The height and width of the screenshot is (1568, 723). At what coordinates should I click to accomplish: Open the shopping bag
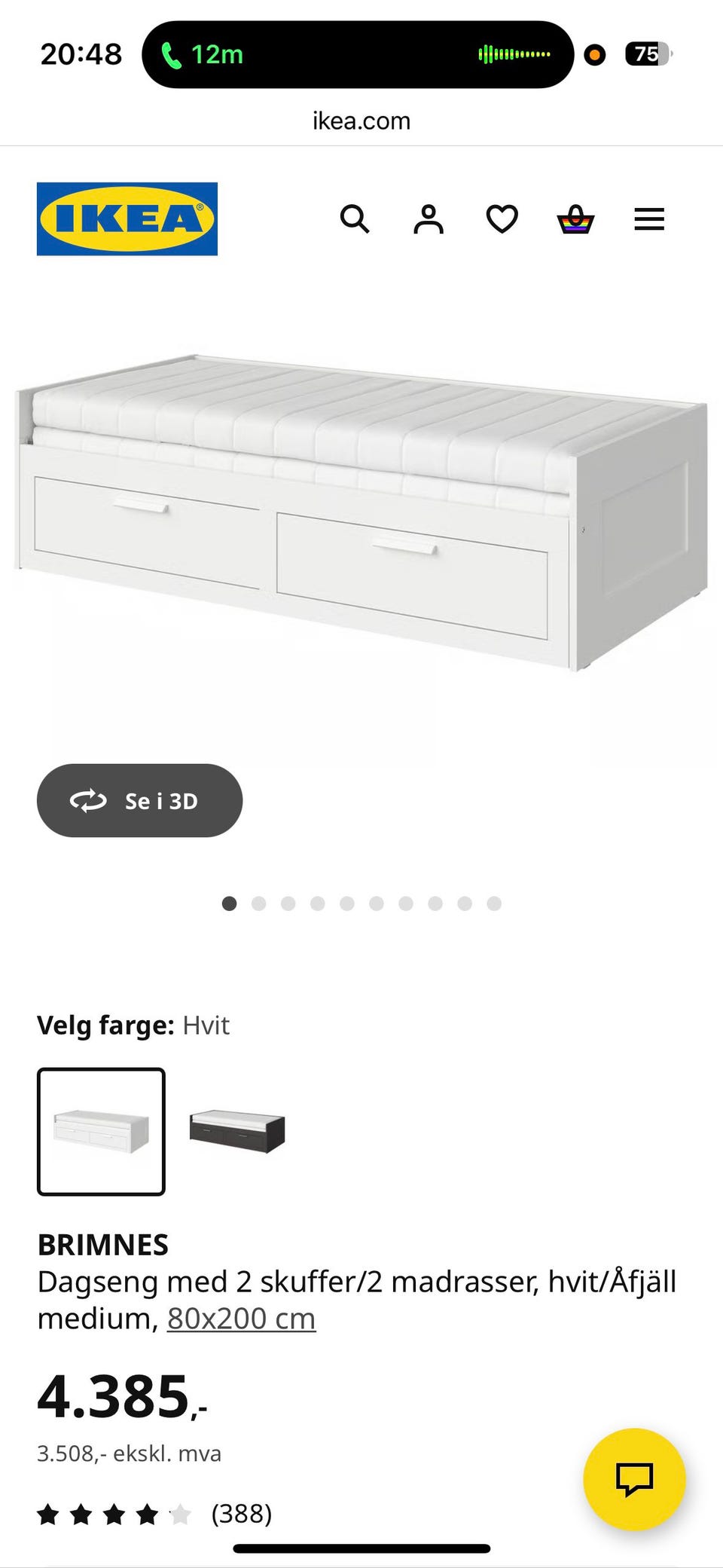(574, 219)
